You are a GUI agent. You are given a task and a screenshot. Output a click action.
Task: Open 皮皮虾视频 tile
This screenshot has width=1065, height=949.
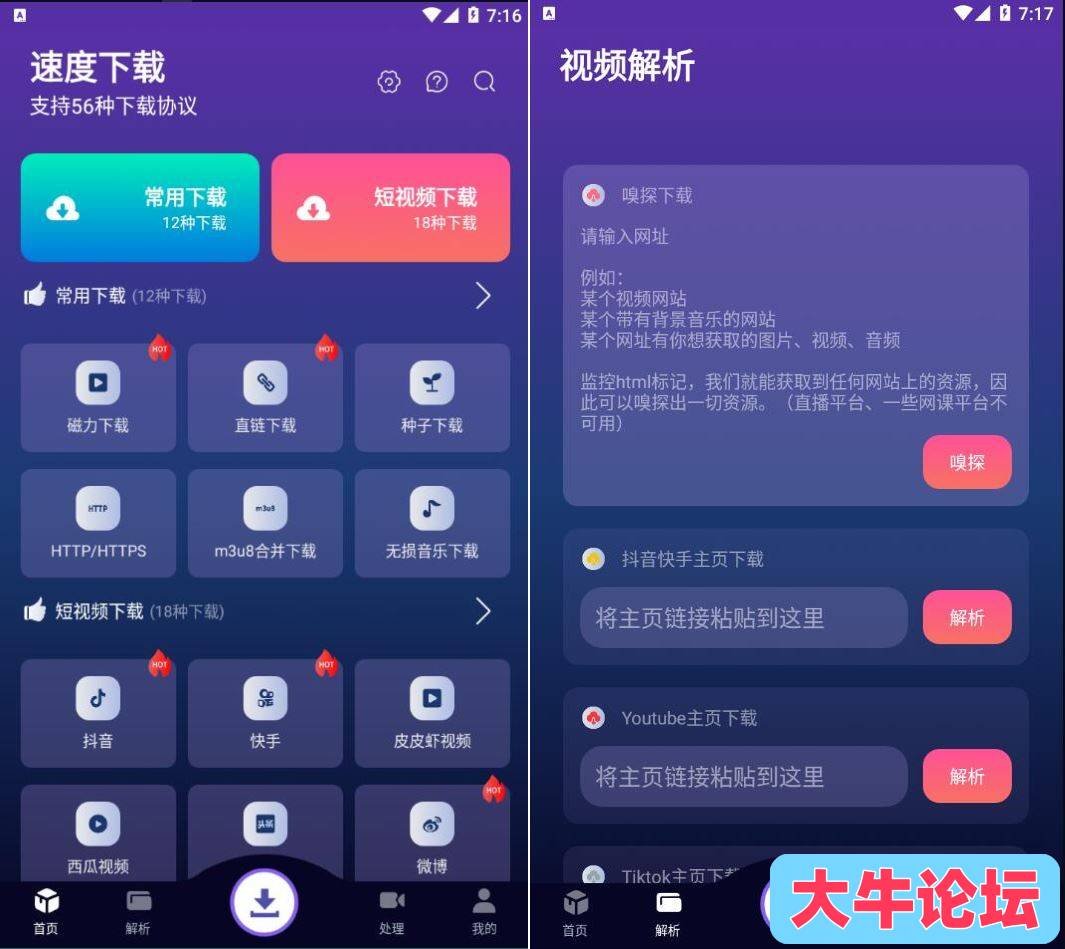click(432, 713)
